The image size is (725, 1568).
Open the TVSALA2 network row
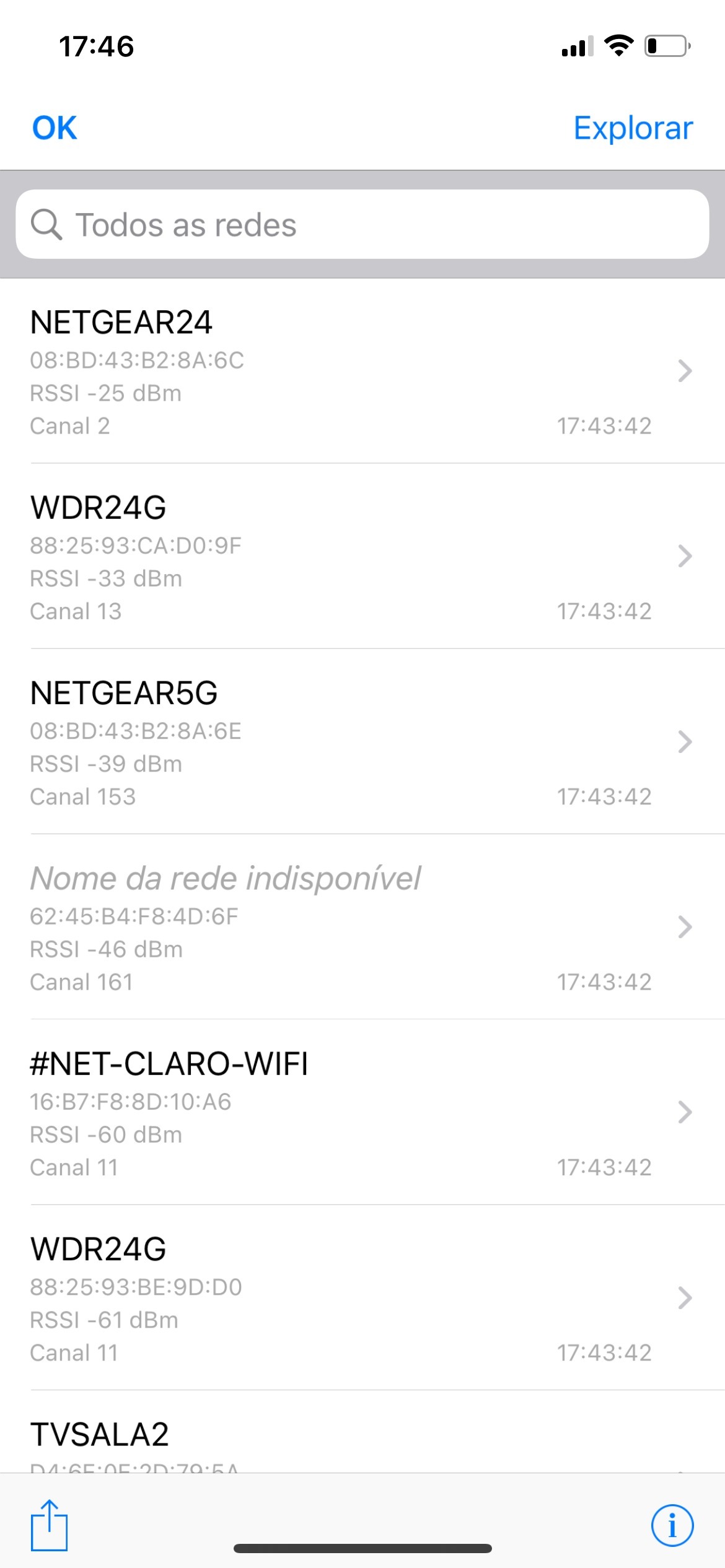coord(362,1432)
